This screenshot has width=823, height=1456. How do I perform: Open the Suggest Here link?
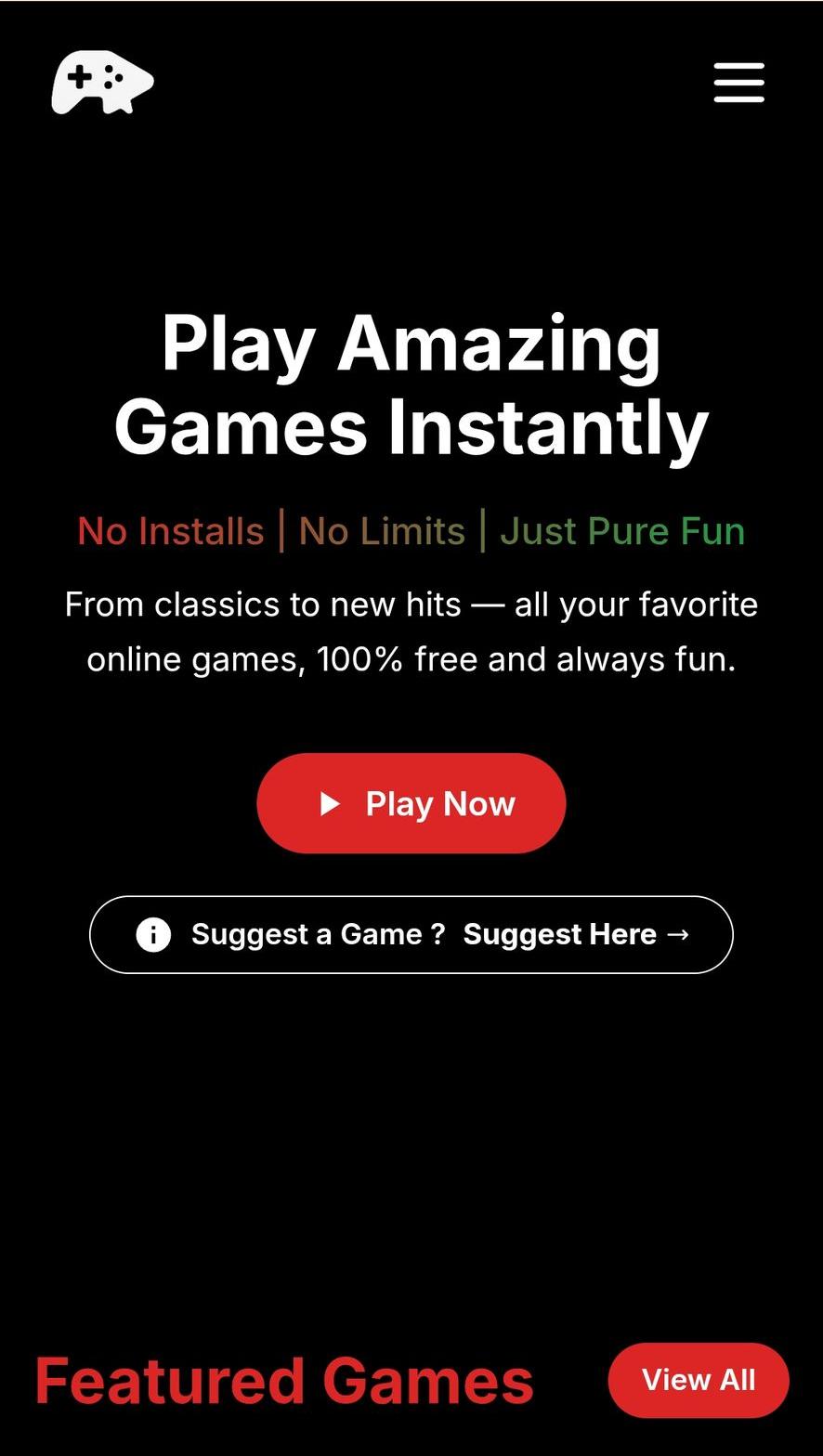tap(576, 934)
